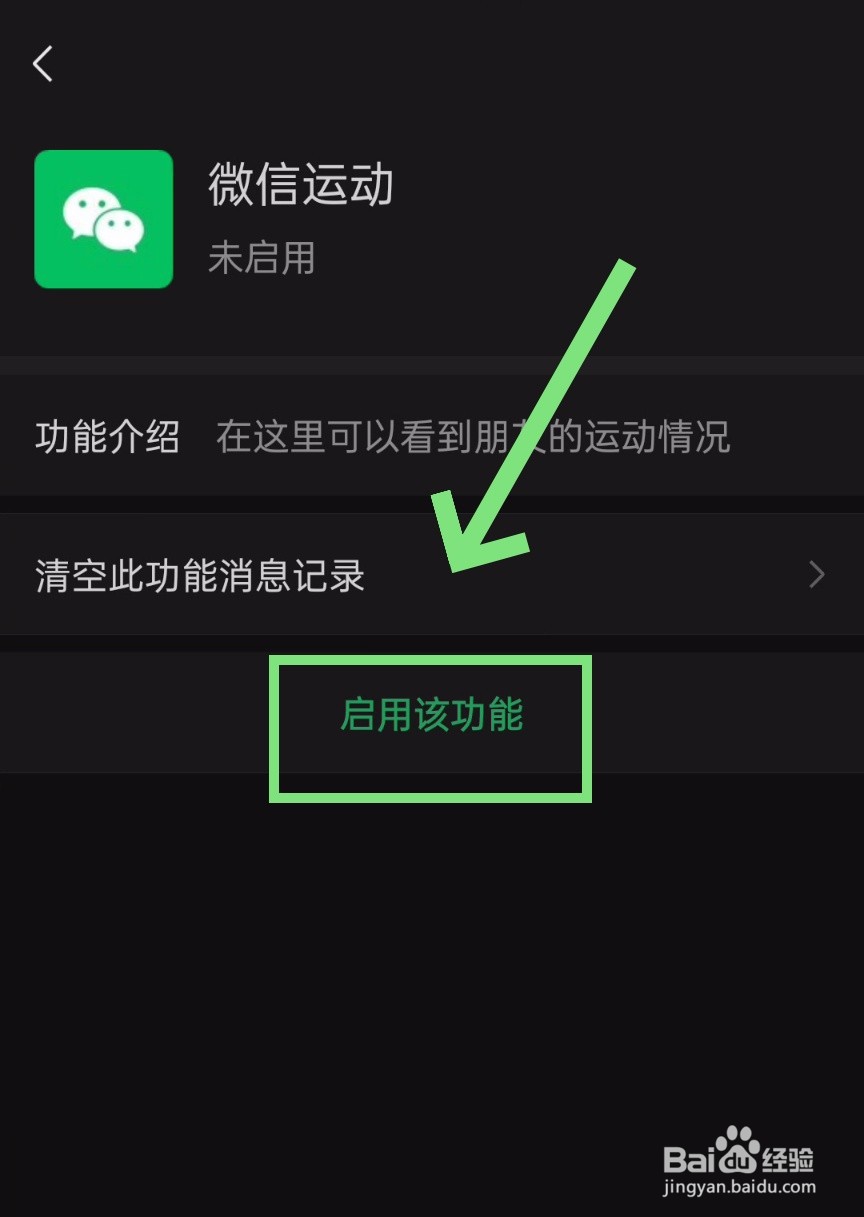The image size is (864, 1217).
Task: Tap the 未启用 status label
Action: click(261, 258)
